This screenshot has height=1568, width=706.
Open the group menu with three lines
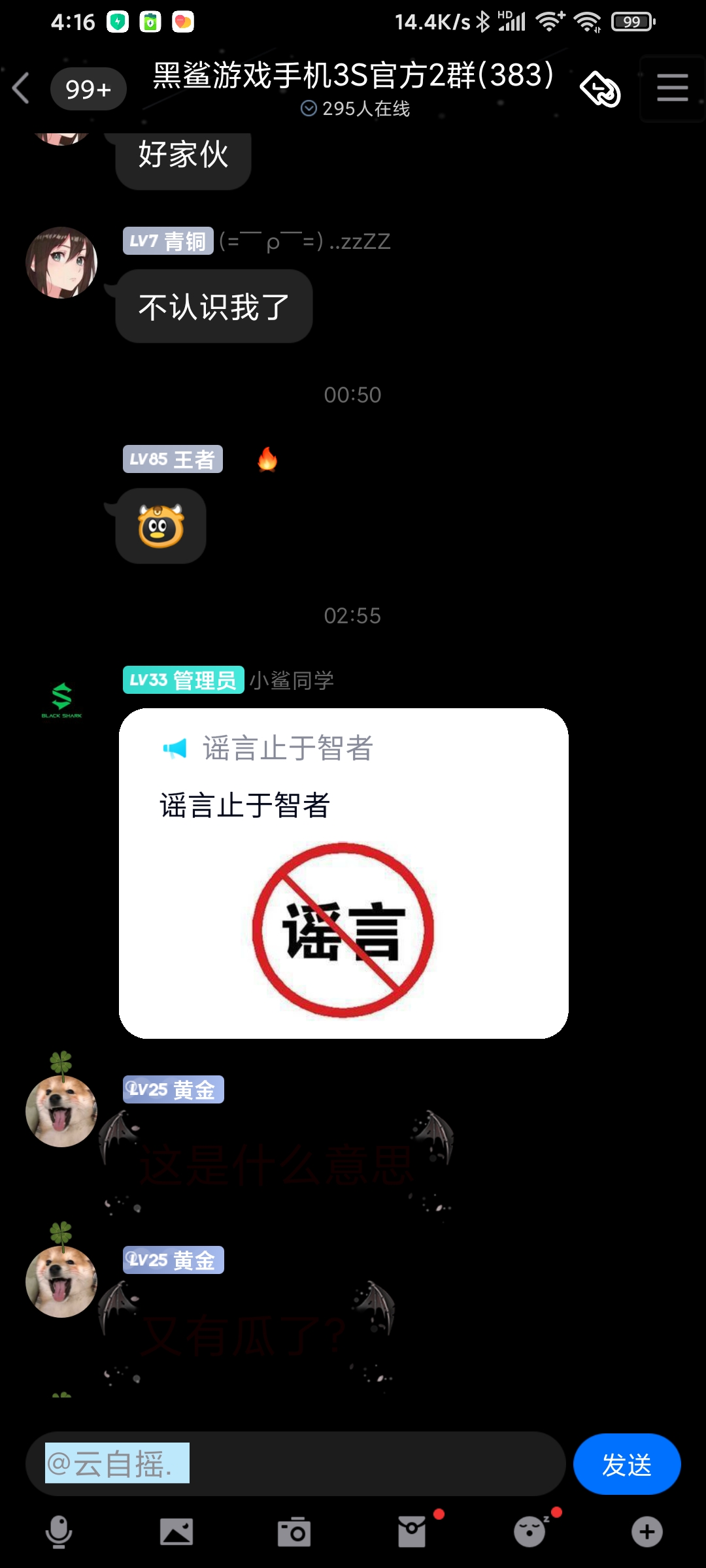[672, 88]
